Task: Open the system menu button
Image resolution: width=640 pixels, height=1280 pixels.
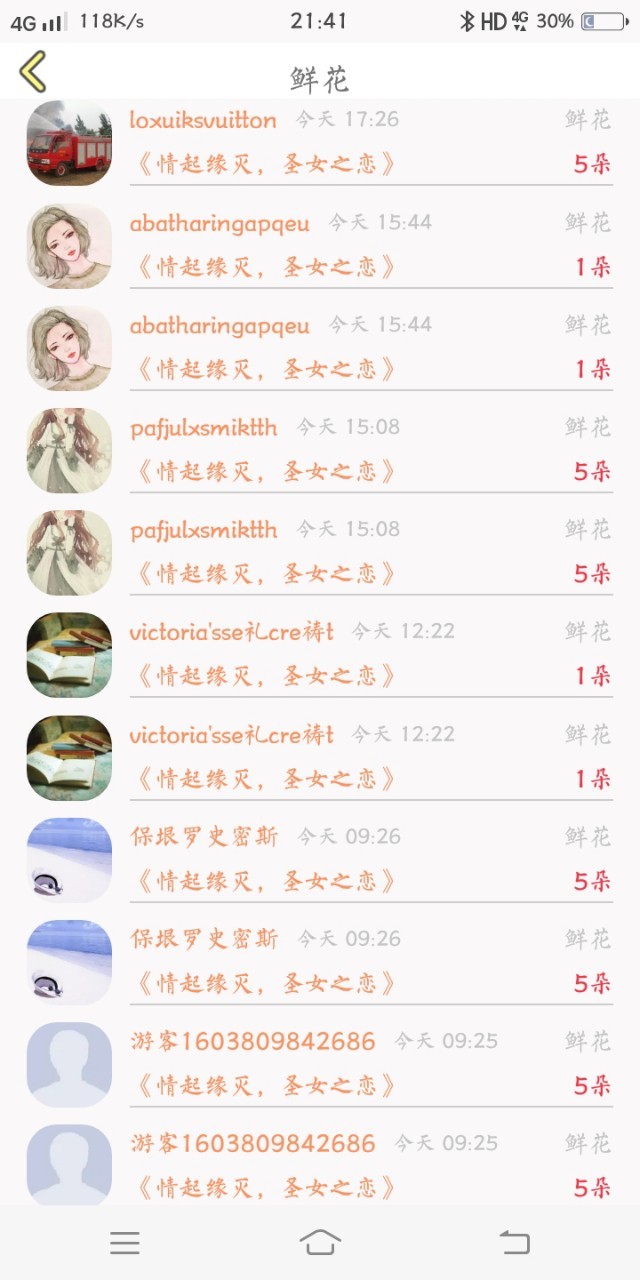Action: point(125,1243)
